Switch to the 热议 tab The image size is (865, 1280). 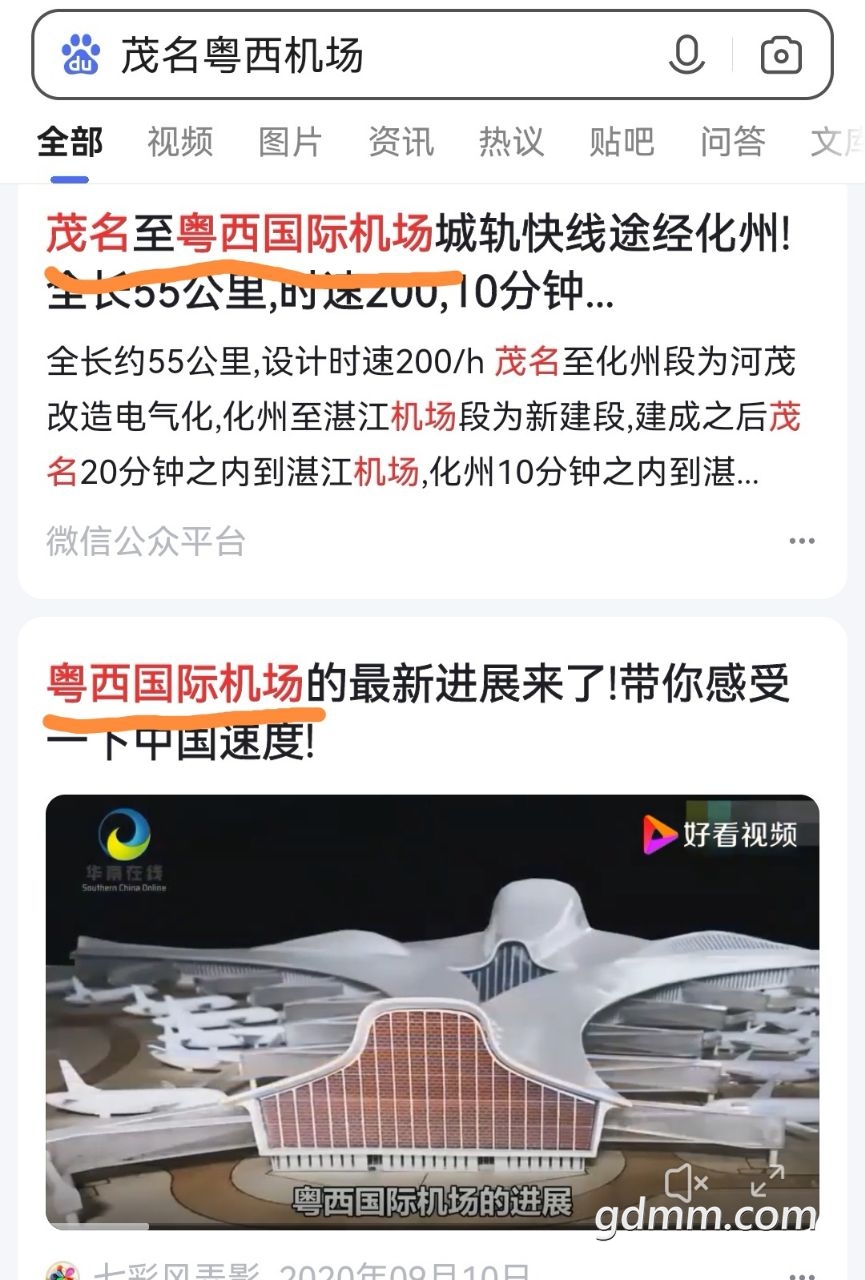point(511,142)
